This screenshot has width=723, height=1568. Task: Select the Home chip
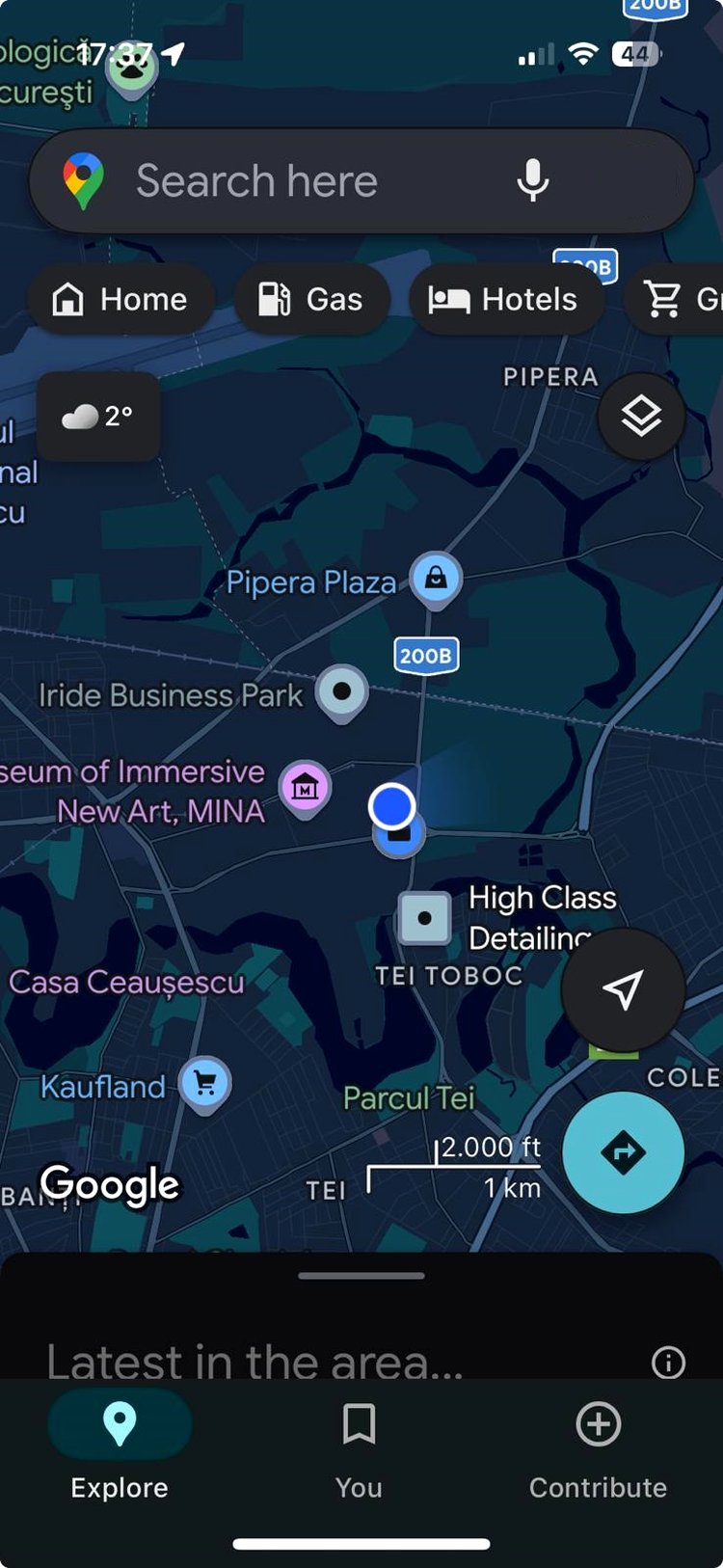tap(120, 300)
